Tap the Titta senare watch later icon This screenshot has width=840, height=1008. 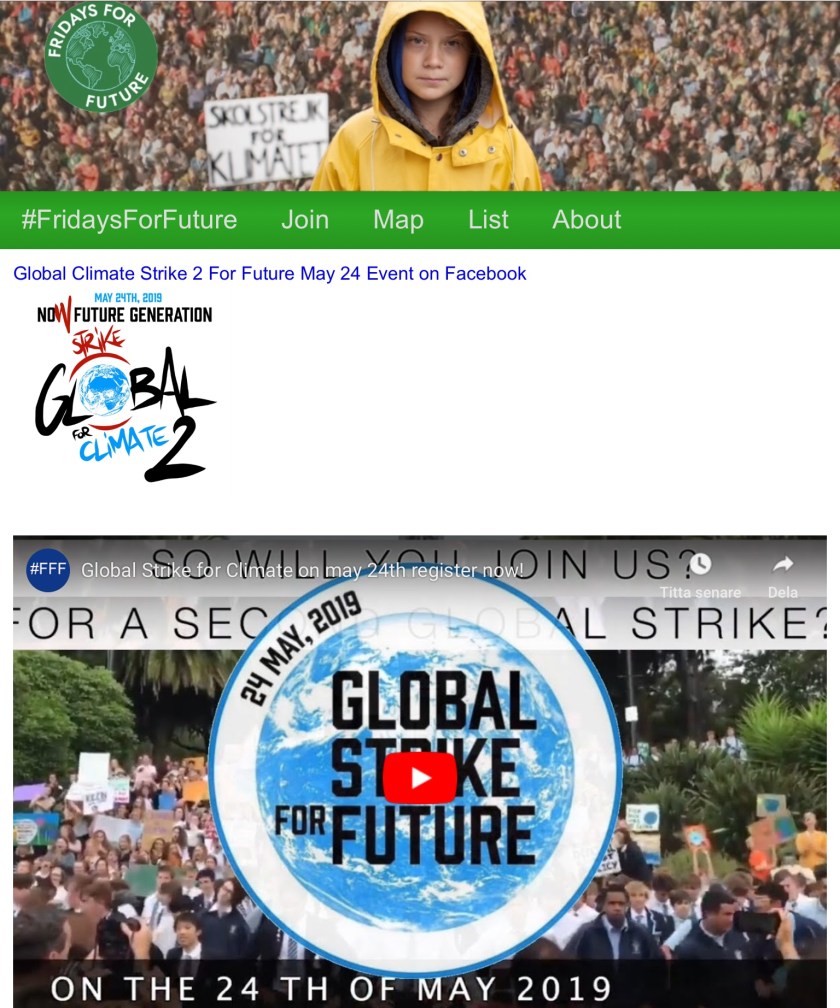coord(700,567)
